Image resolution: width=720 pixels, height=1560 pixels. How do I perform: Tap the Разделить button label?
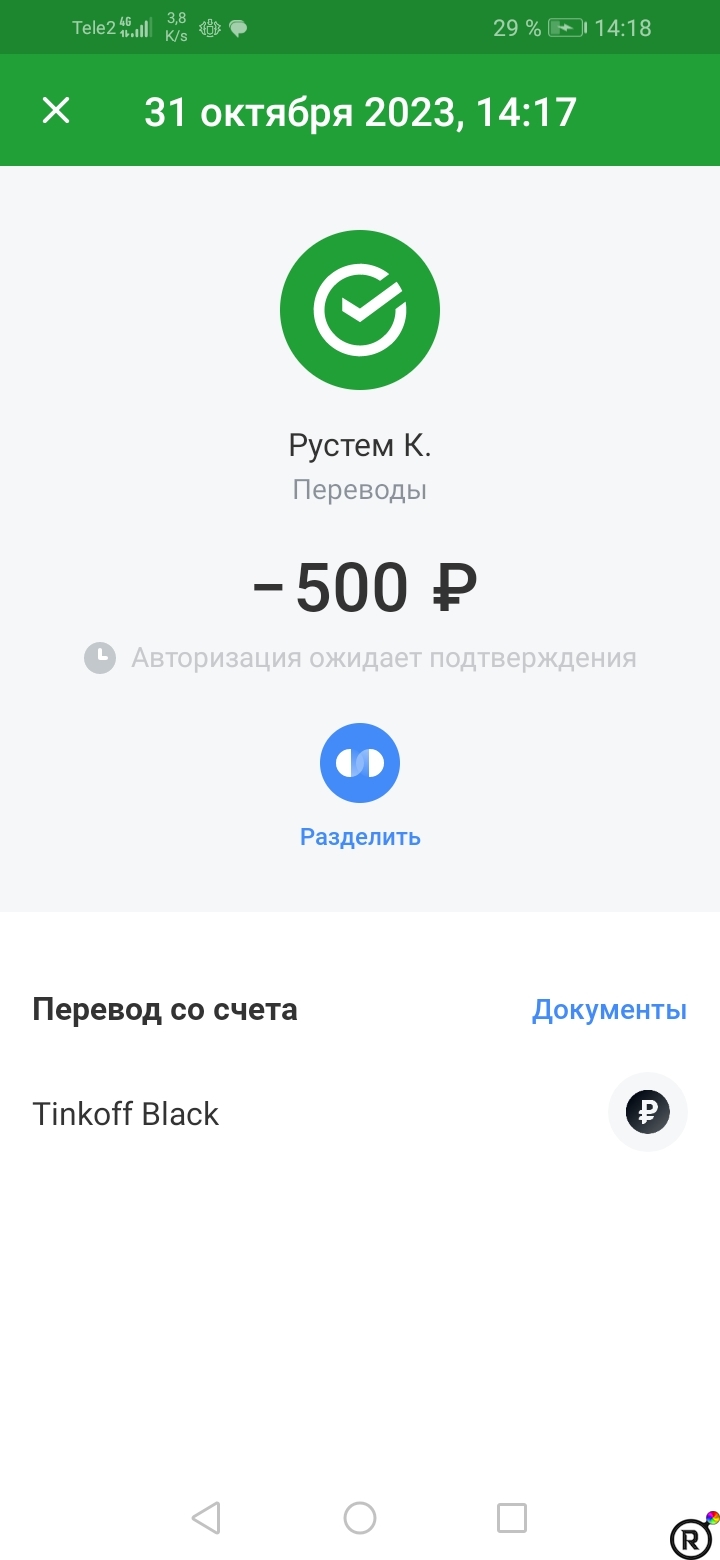[x=360, y=836]
